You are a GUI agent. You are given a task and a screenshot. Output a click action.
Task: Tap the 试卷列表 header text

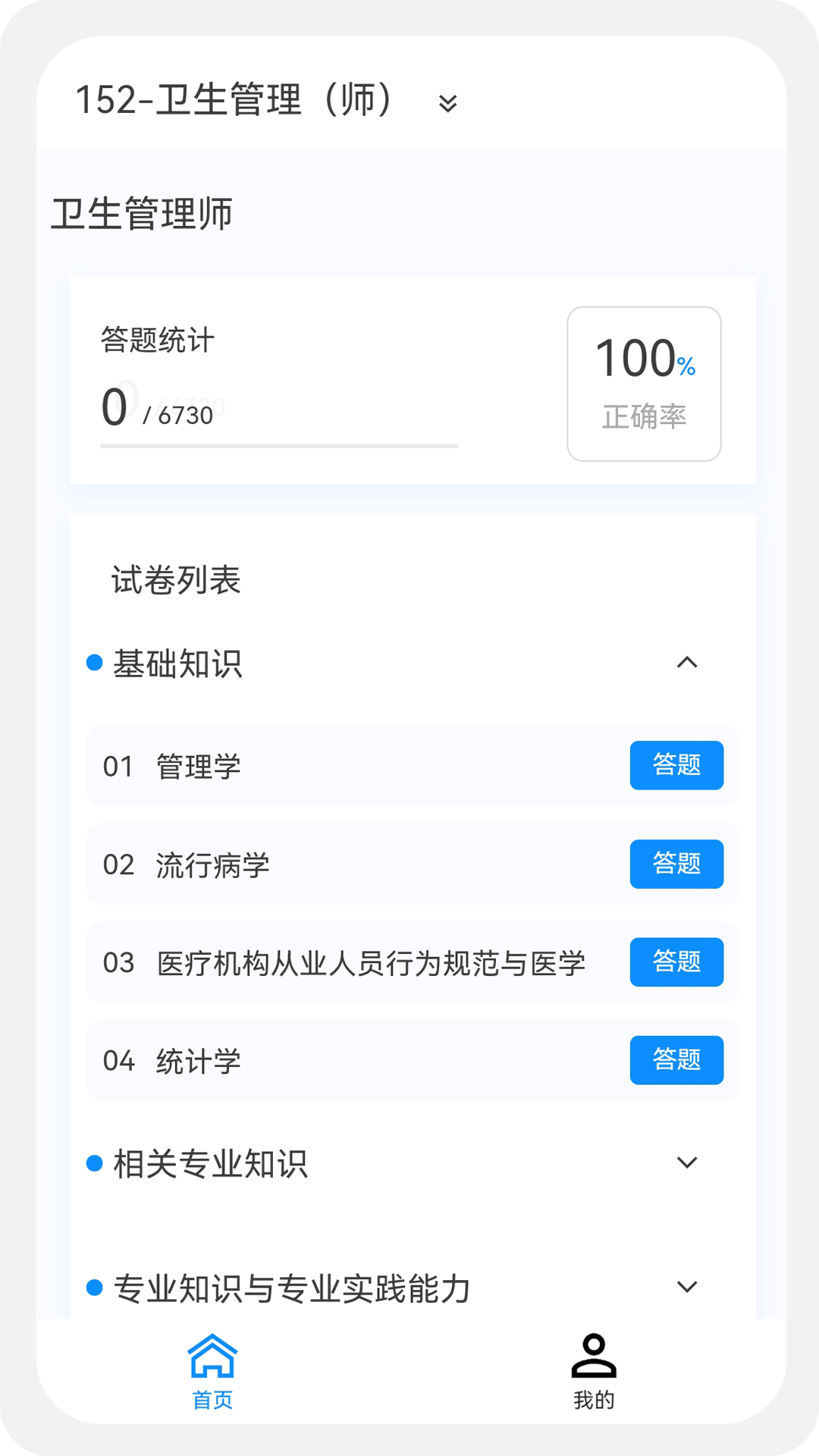coord(174,580)
